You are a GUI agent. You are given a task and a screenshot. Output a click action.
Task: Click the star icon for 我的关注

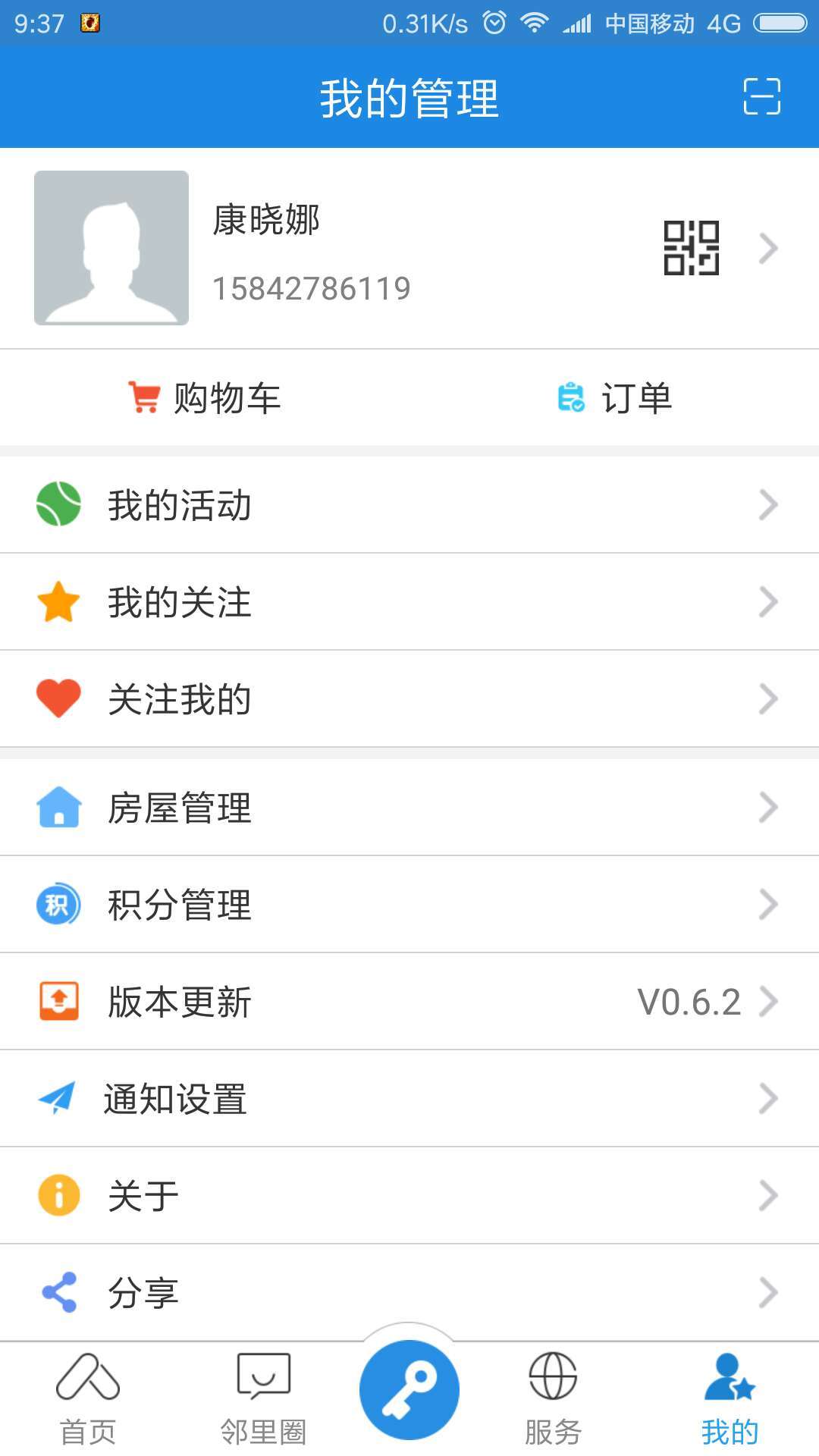coord(58,601)
